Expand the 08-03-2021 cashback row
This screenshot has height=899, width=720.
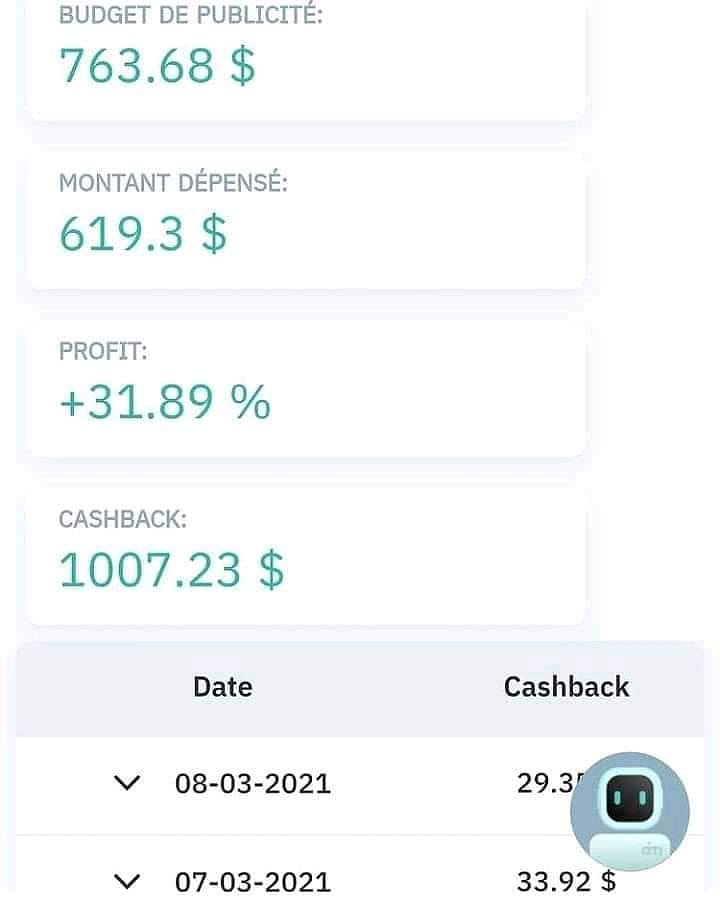[128, 782]
